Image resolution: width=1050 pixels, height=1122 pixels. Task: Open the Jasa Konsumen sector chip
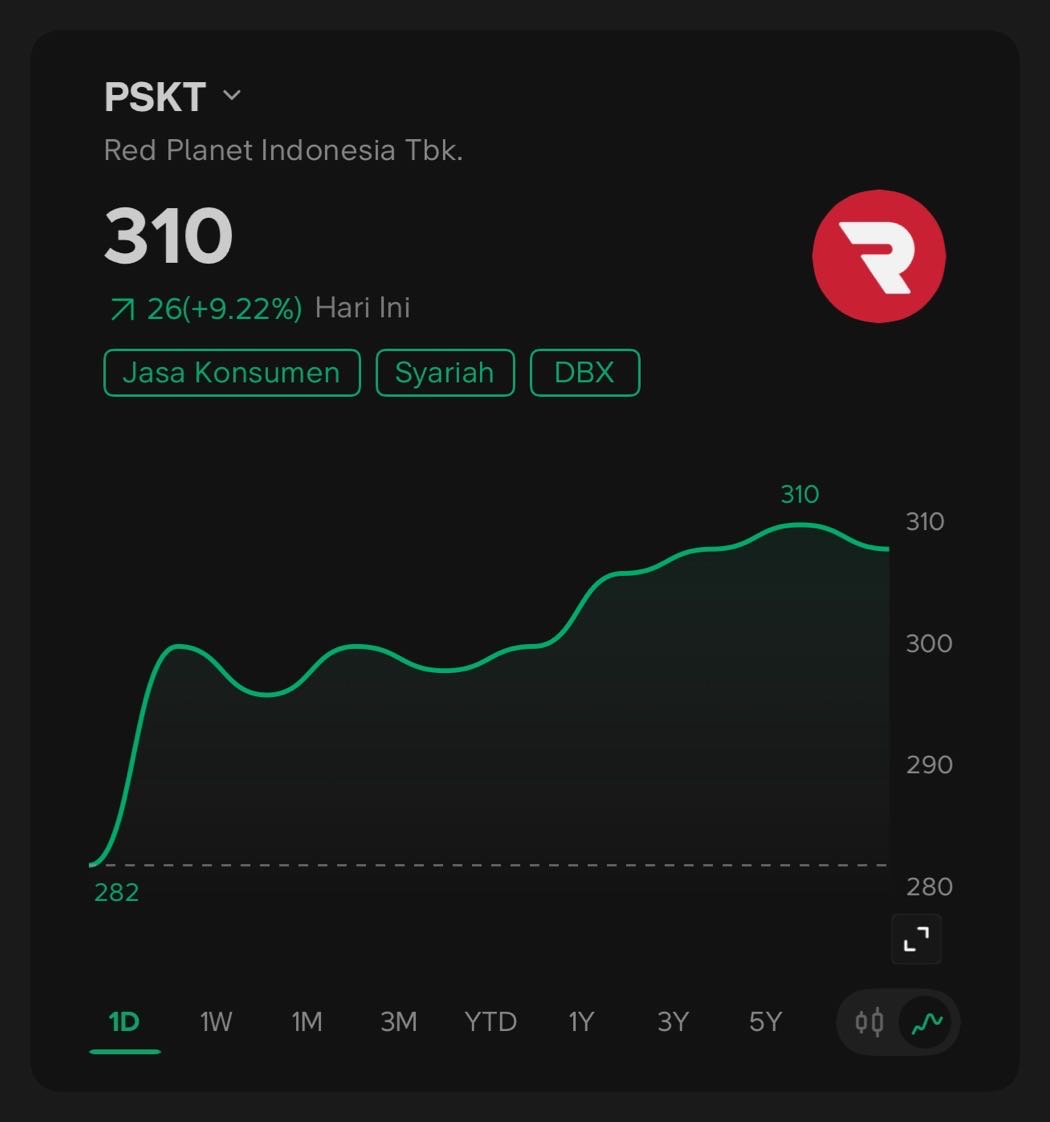coord(231,373)
